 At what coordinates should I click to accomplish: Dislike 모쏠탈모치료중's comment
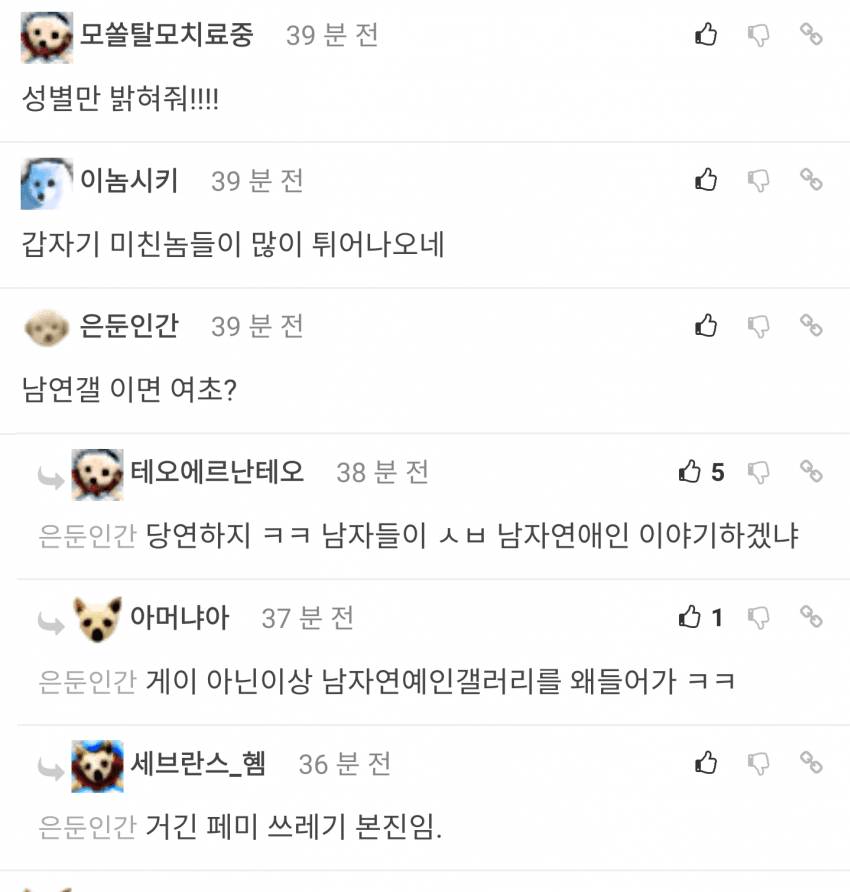759,35
